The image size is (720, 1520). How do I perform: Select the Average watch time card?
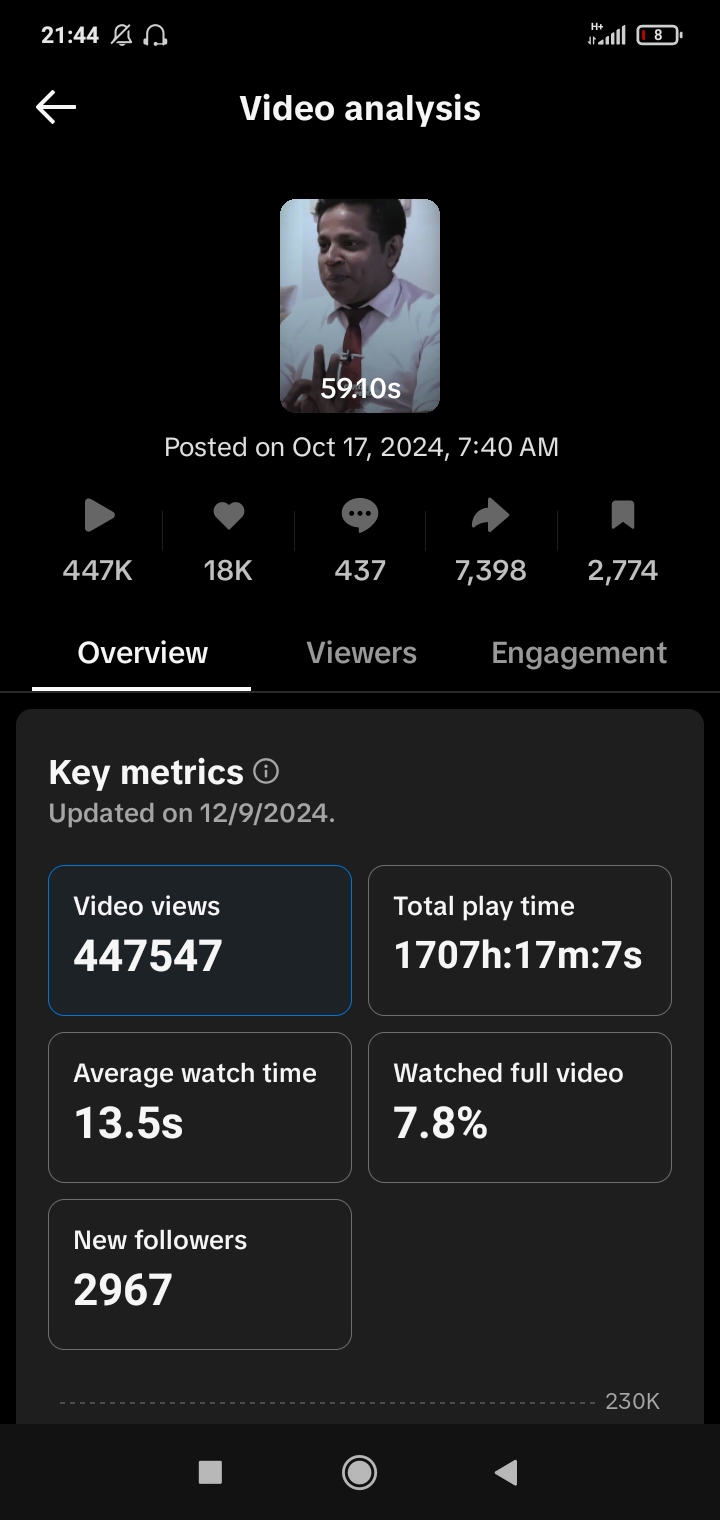200,1107
